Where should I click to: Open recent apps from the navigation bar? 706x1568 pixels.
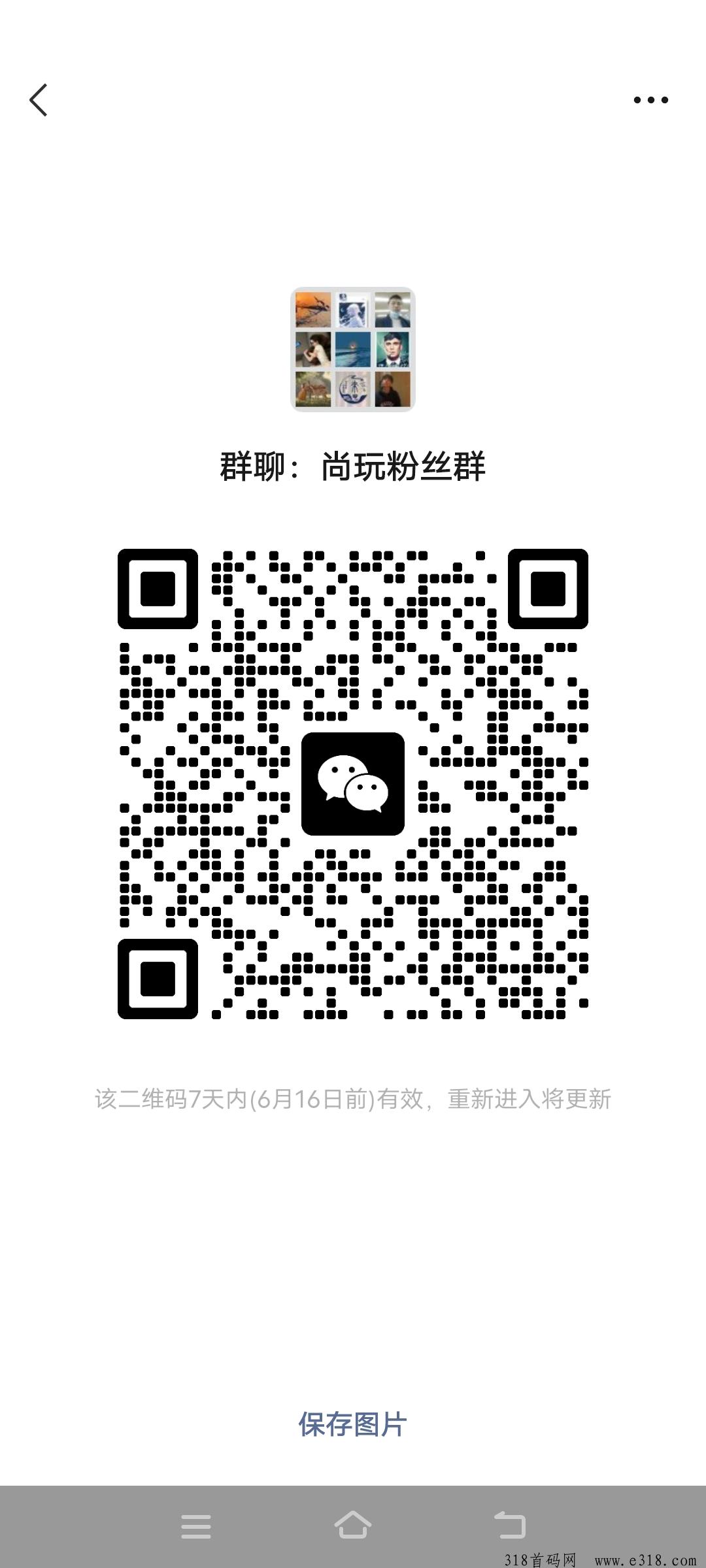pyautogui.click(x=196, y=1526)
